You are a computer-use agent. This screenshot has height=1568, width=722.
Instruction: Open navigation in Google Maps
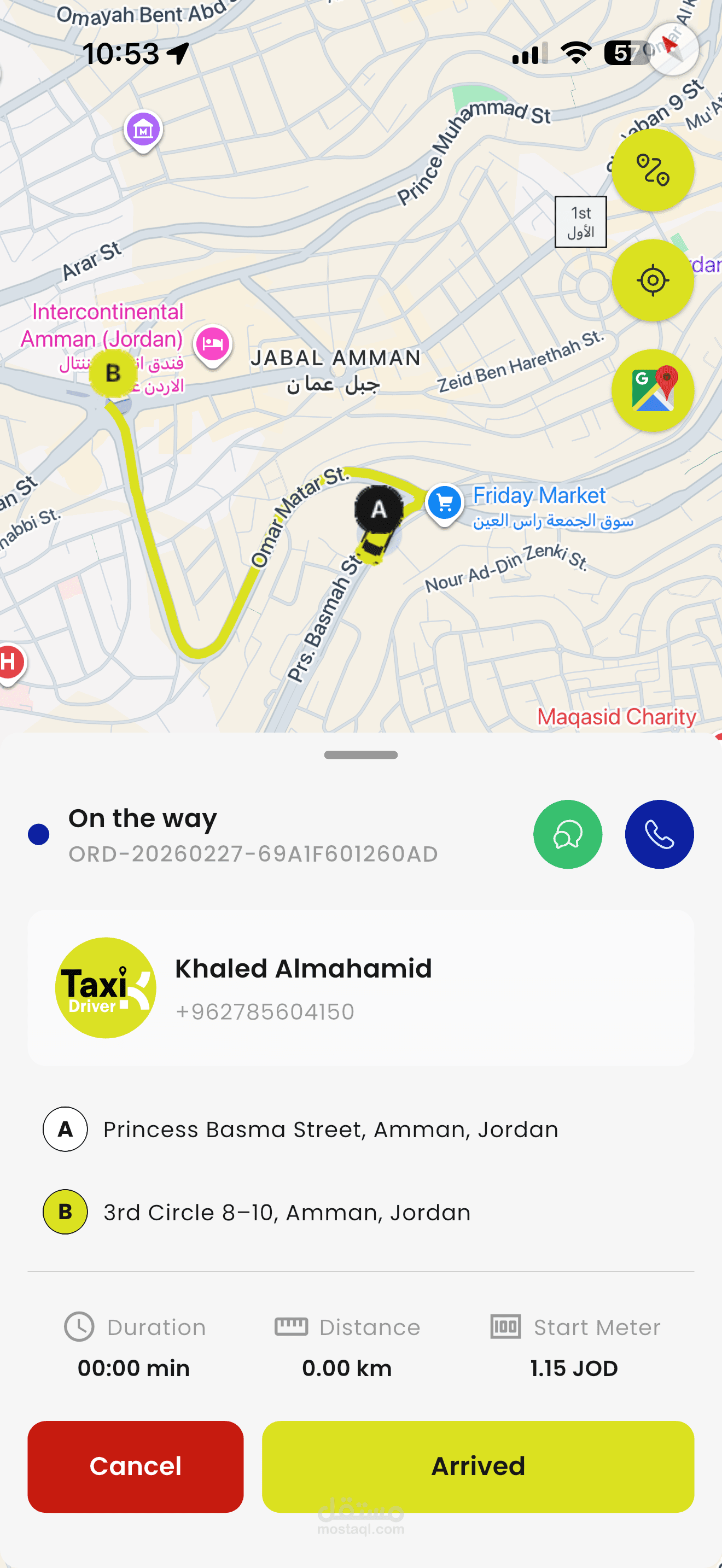pos(653,391)
